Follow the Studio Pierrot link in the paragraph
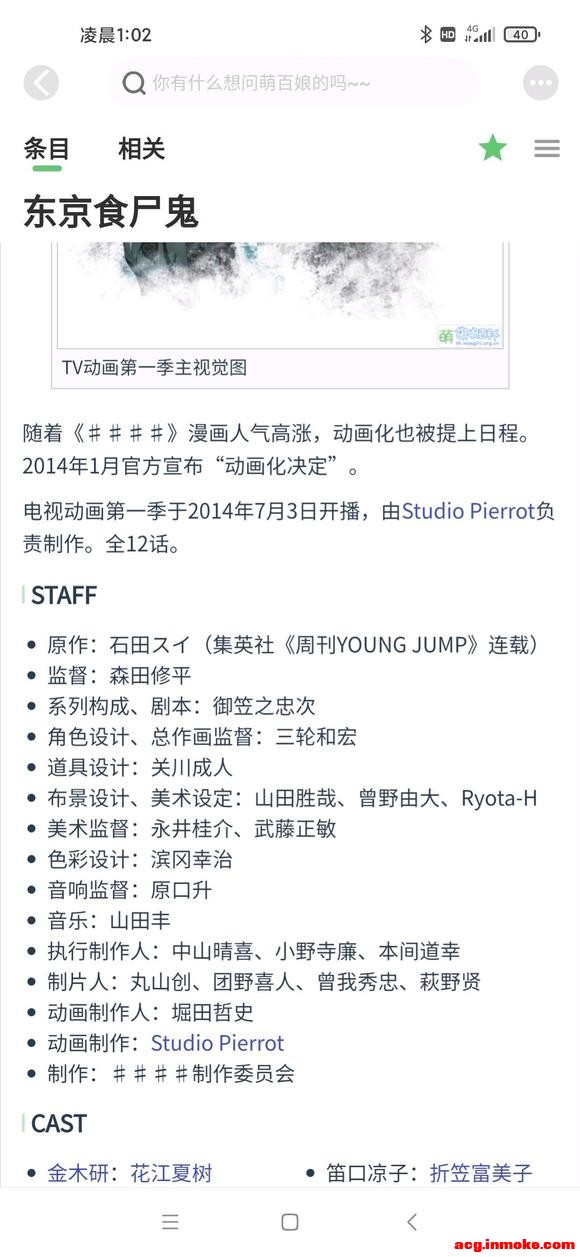 pos(469,511)
